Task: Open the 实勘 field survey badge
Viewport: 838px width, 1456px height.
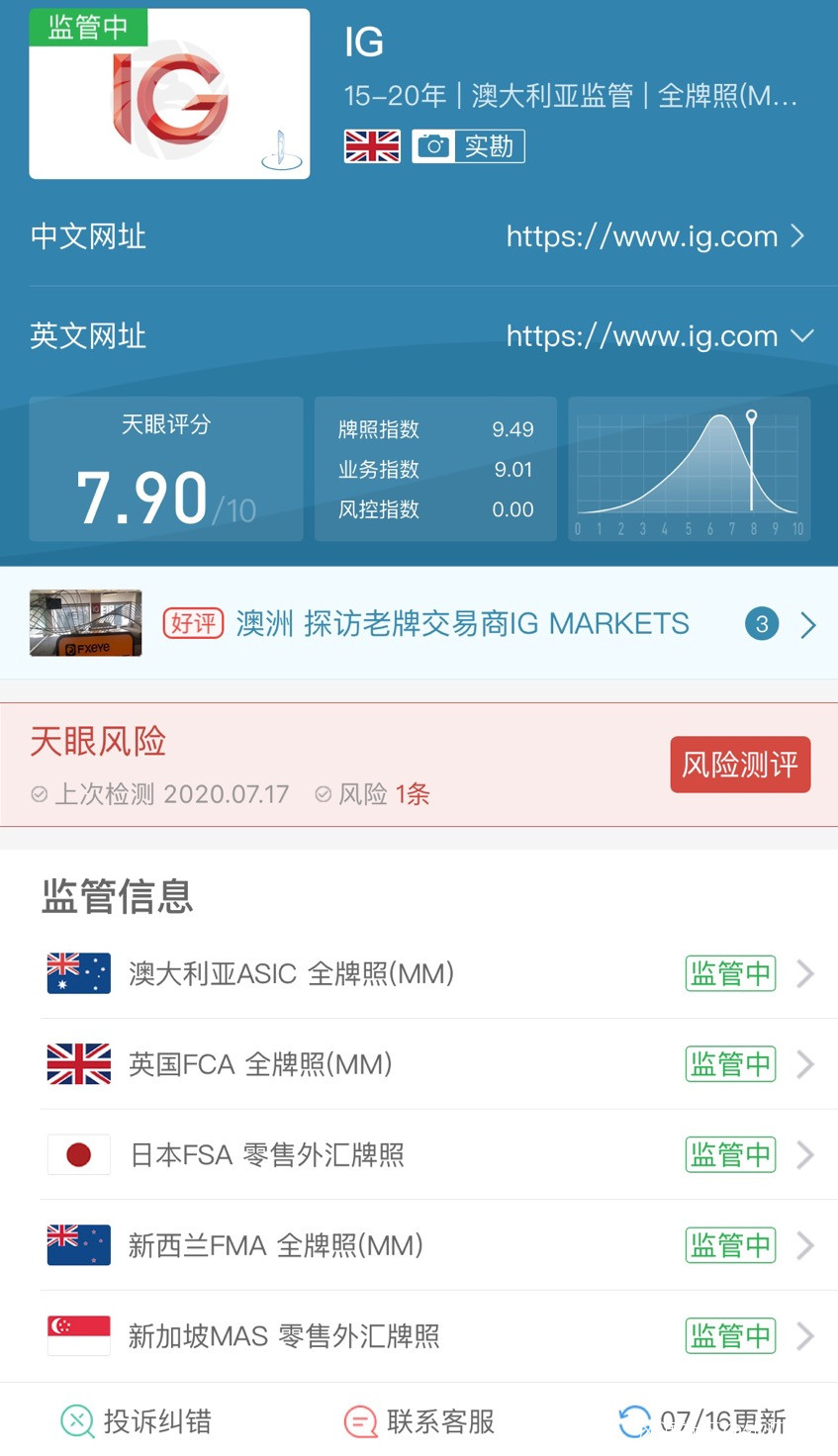Action: click(468, 146)
